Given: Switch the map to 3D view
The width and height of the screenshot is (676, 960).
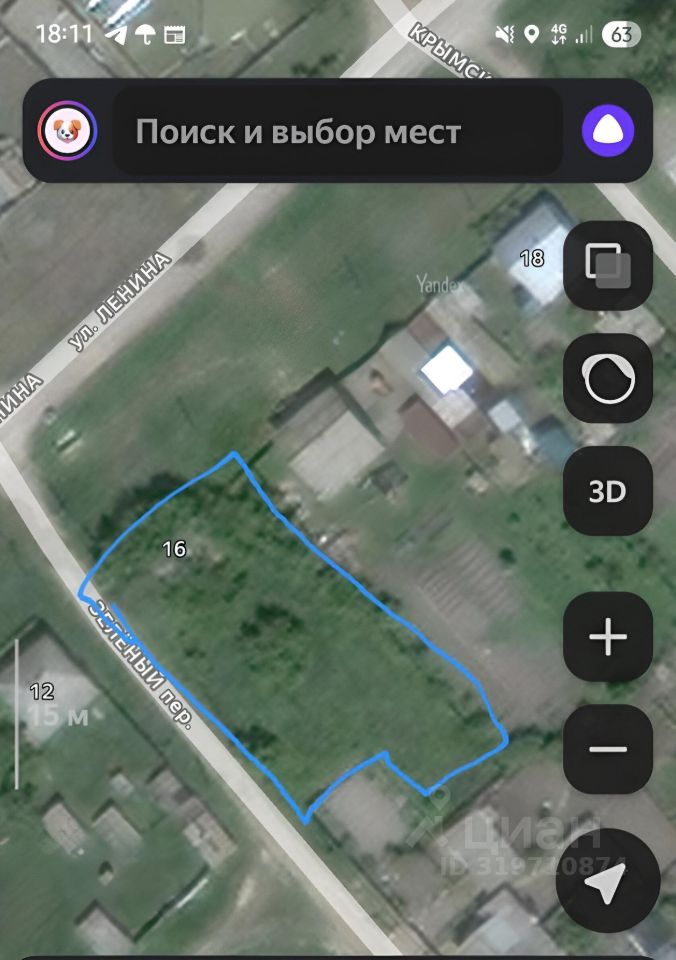Looking at the screenshot, I should pos(608,492).
